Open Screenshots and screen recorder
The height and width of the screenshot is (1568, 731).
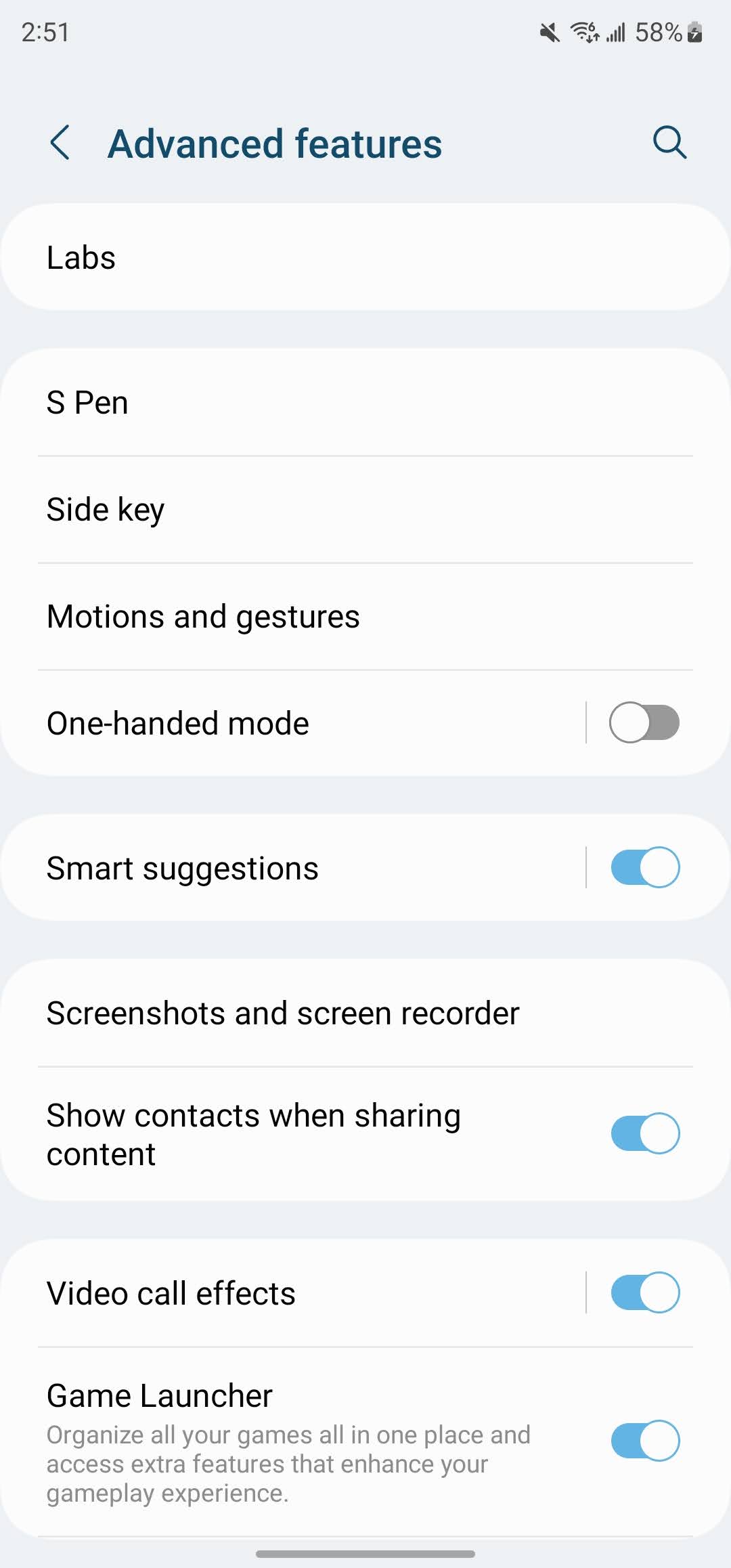point(365,1014)
